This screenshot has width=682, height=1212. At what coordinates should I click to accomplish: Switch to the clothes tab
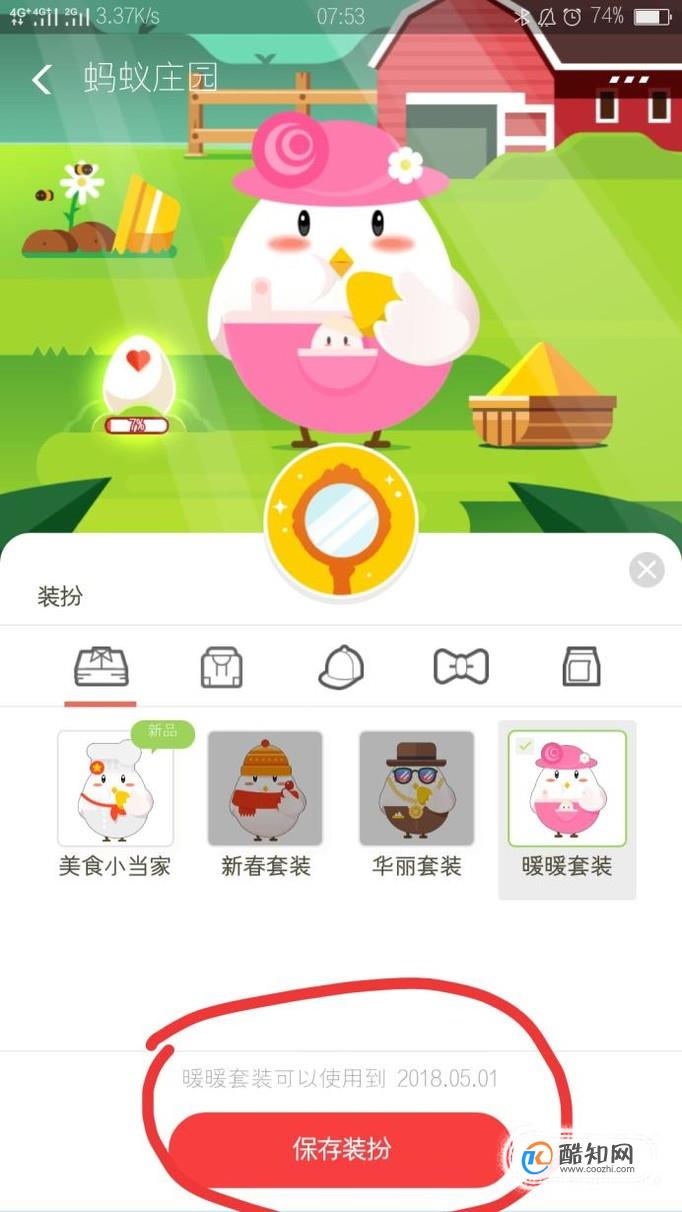(x=221, y=666)
